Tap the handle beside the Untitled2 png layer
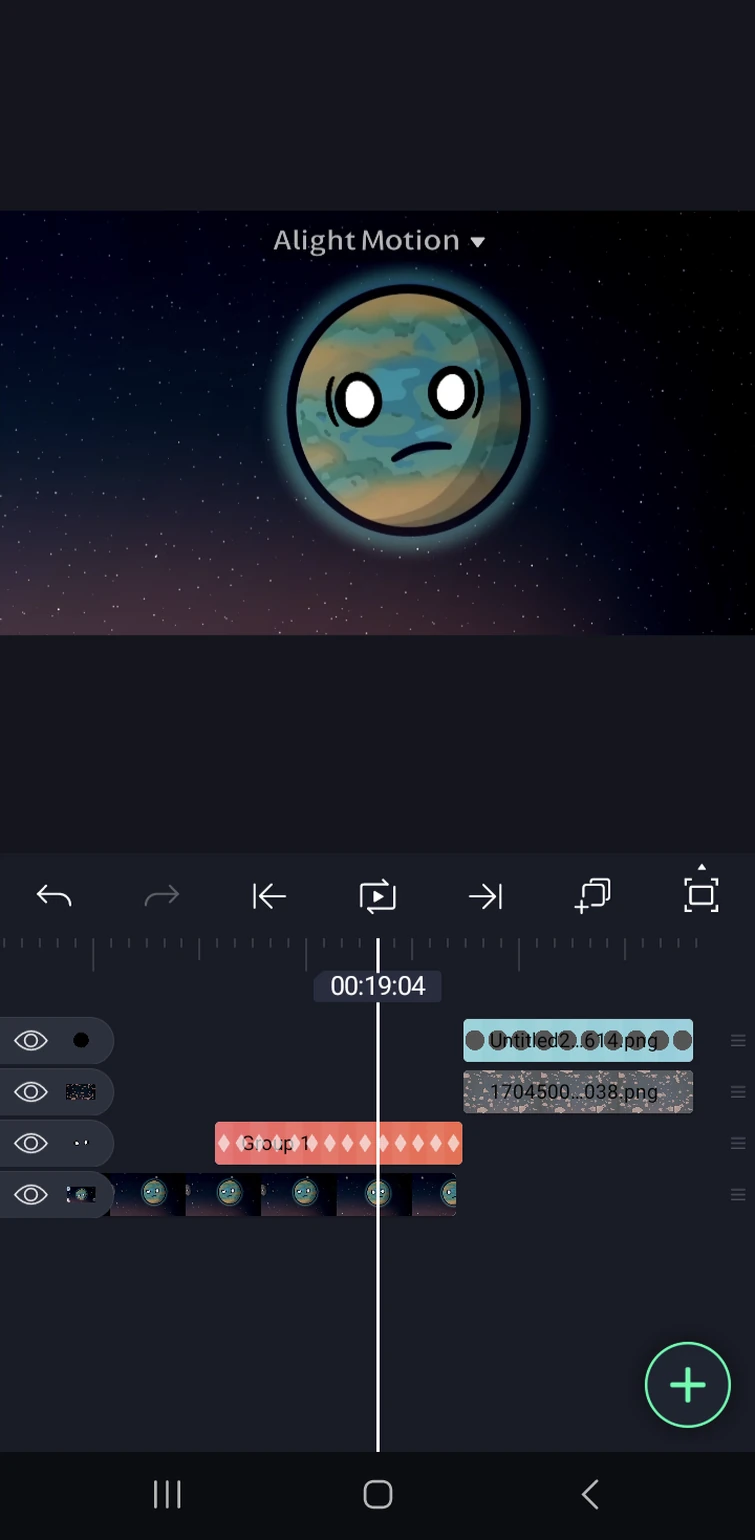This screenshot has height=1540, width=755. click(738, 1041)
